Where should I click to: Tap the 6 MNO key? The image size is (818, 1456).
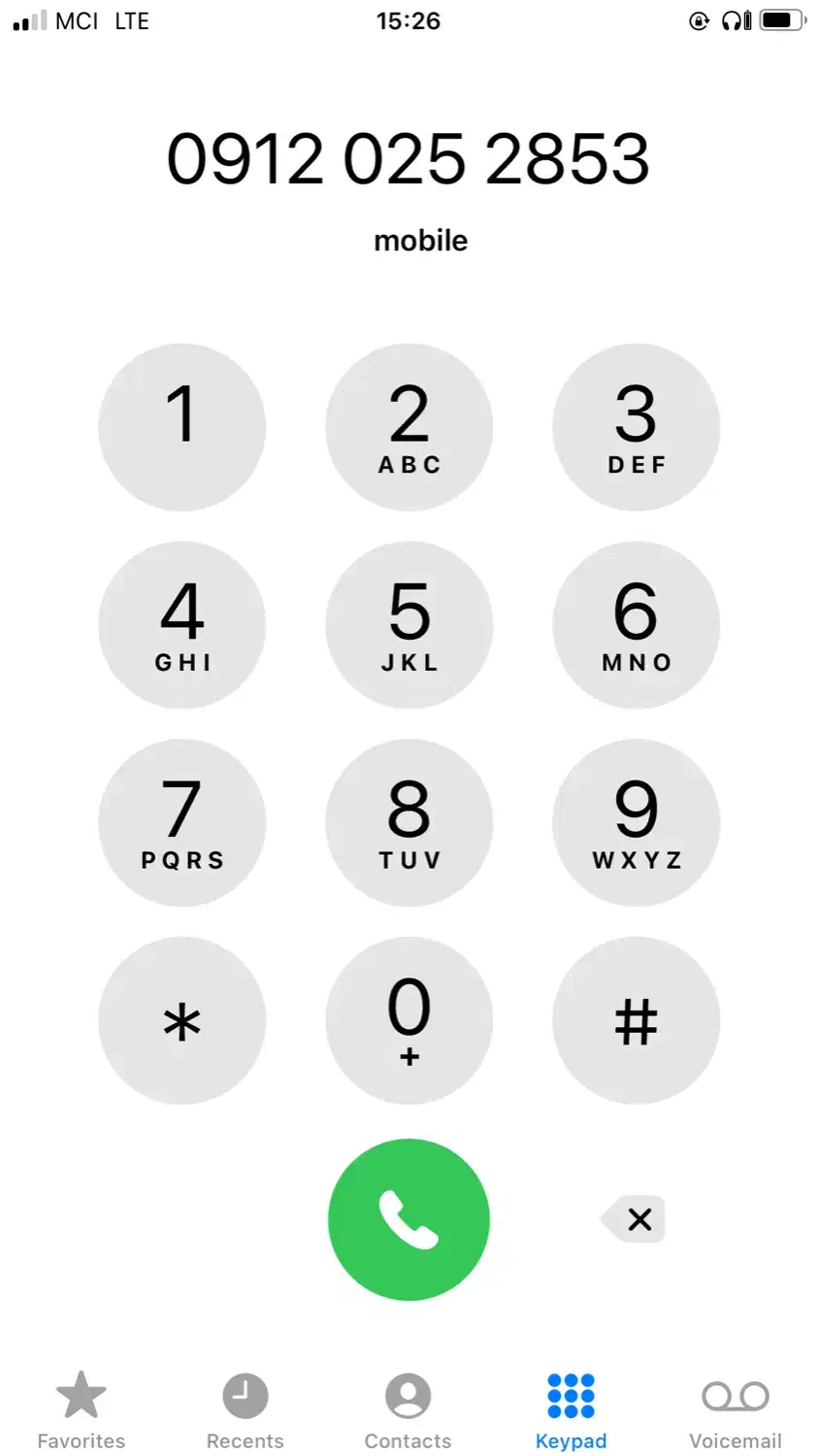(636, 625)
